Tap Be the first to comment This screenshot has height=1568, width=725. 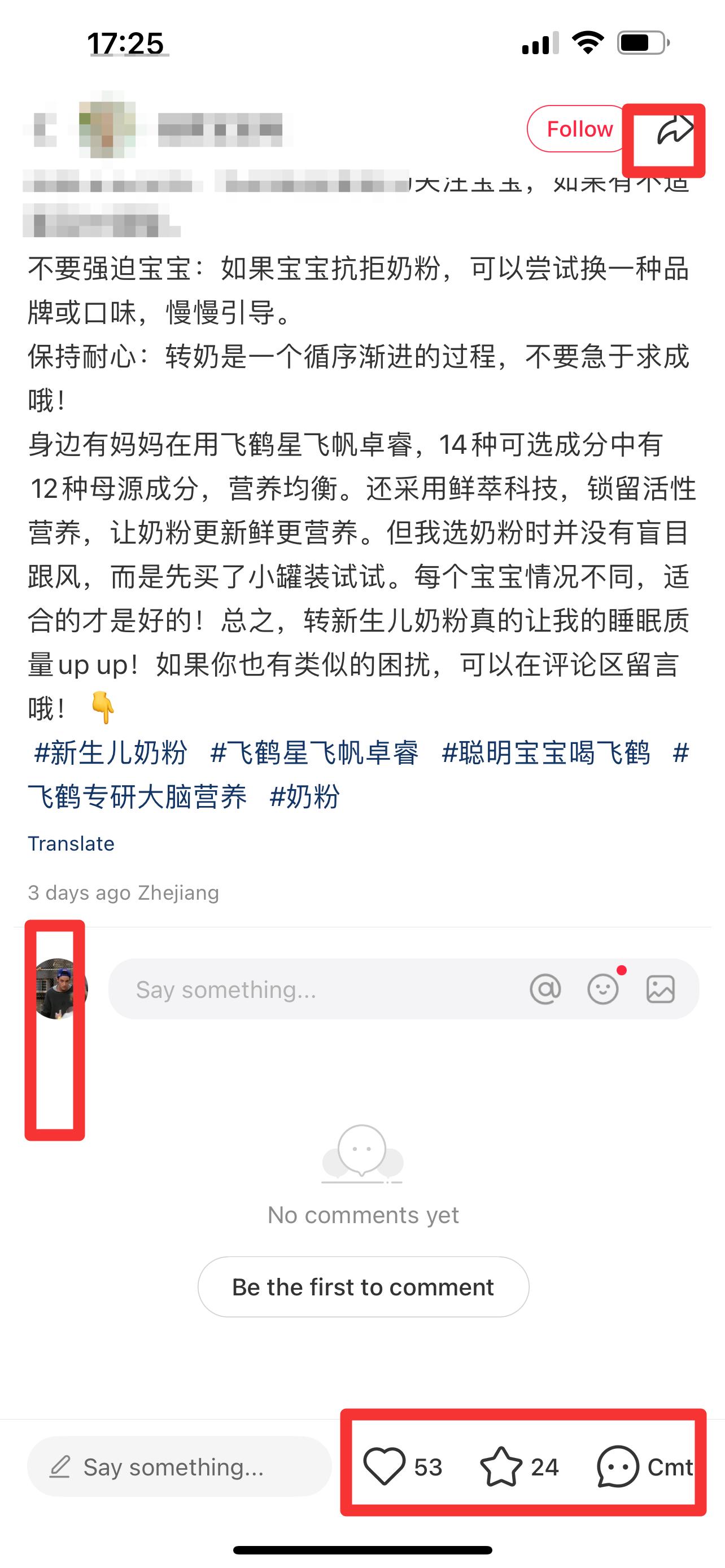pyautogui.click(x=364, y=1287)
